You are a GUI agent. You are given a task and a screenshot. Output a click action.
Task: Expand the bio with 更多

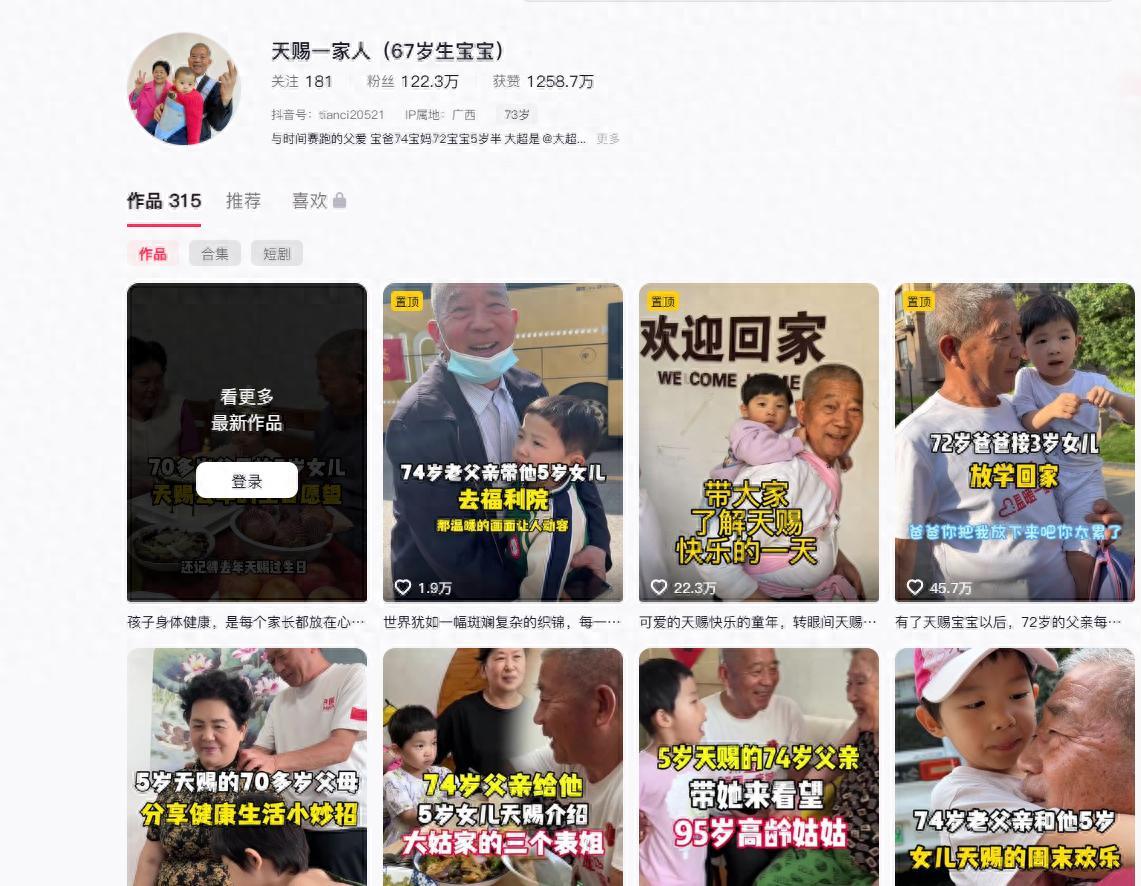pos(608,139)
